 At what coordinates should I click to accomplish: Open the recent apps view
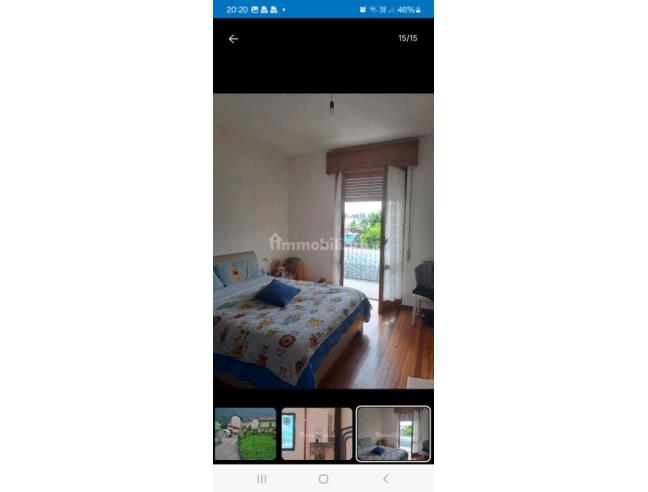(x=262, y=479)
